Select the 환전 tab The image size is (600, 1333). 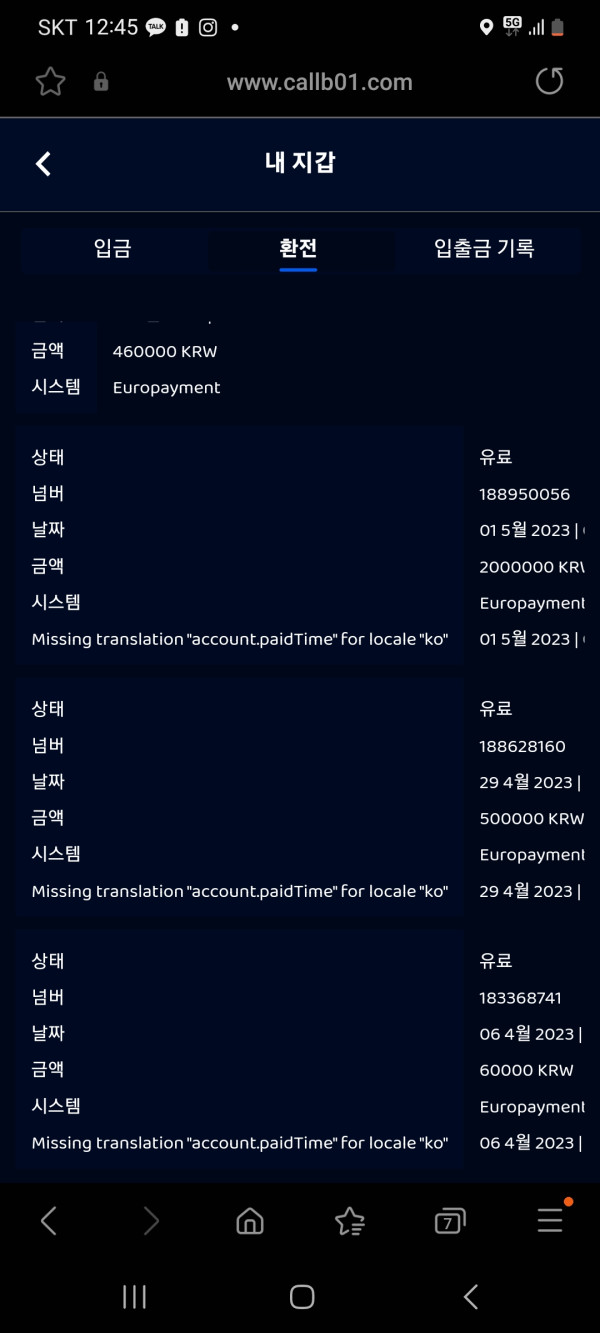(298, 249)
